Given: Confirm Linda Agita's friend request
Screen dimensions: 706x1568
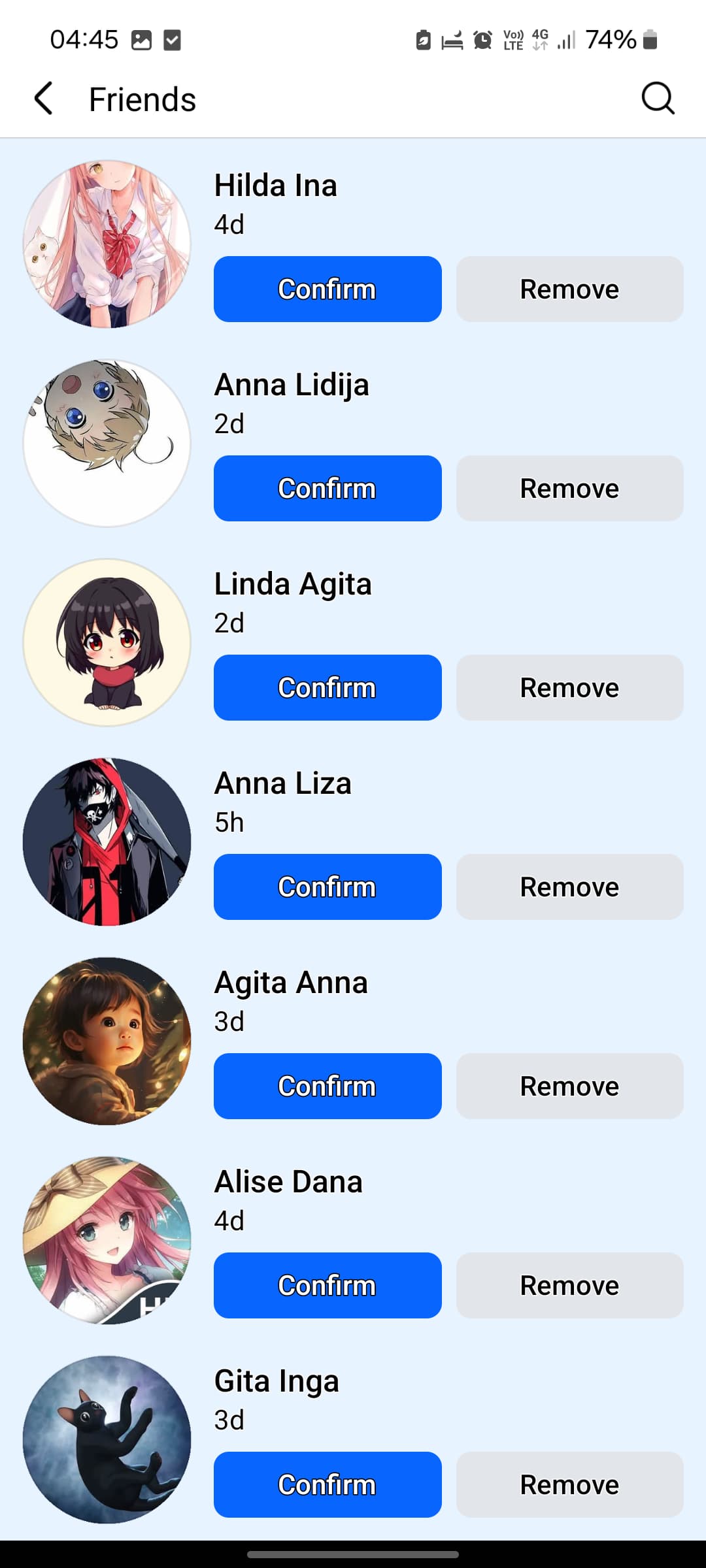Looking at the screenshot, I should [x=328, y=687].
